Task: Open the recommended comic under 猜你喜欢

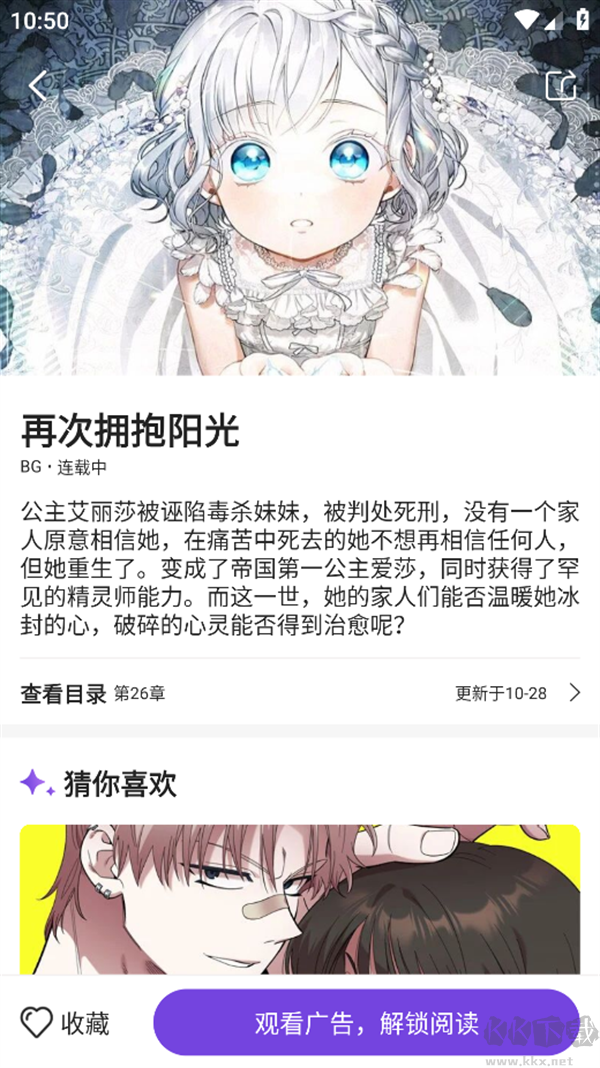Action: click(x=300, y=898)
